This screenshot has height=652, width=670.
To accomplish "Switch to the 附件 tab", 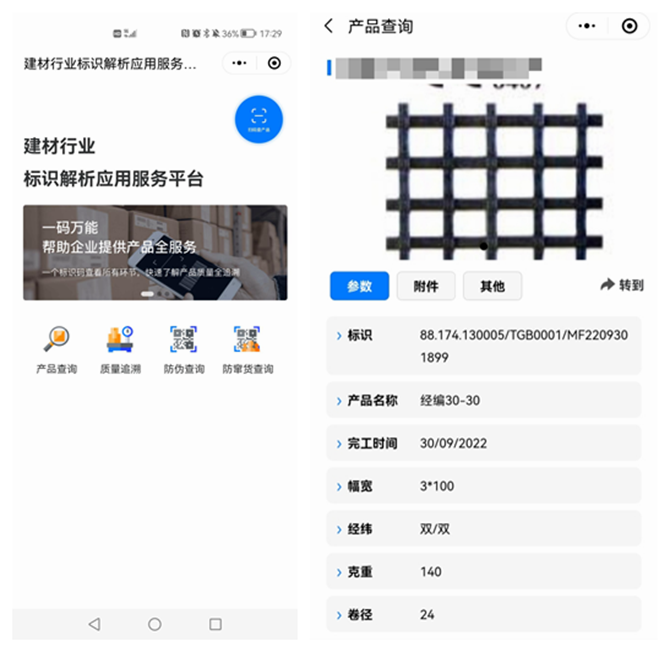I will [x=425, y=286].
